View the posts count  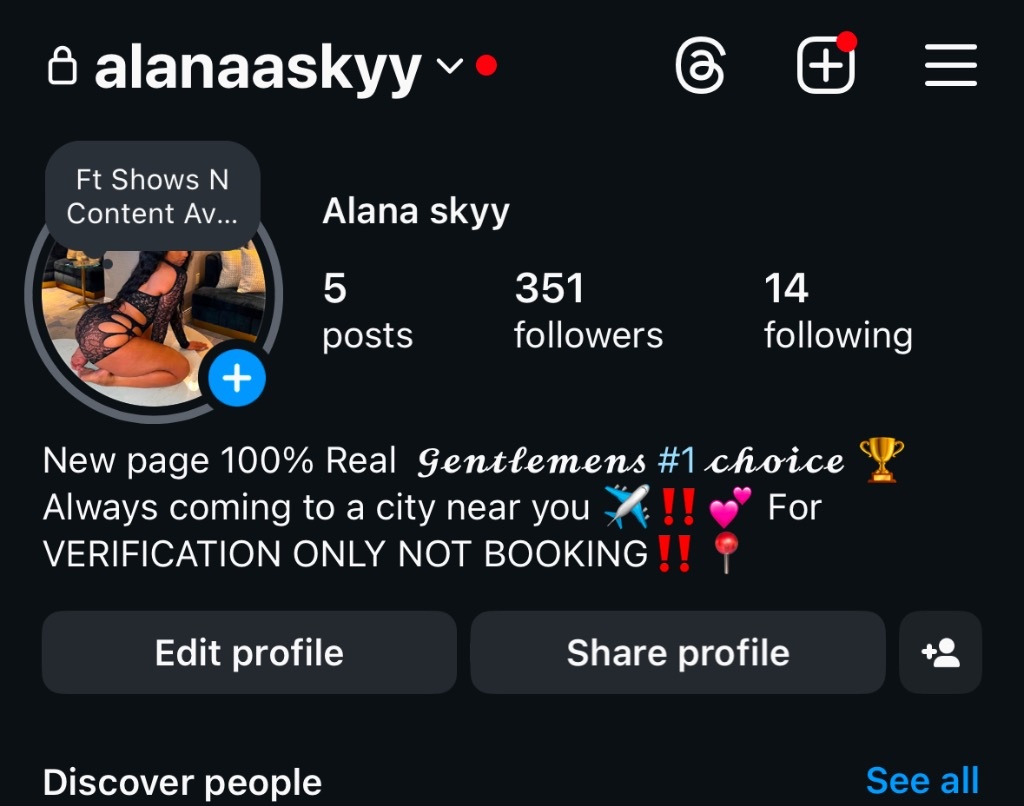367,312
